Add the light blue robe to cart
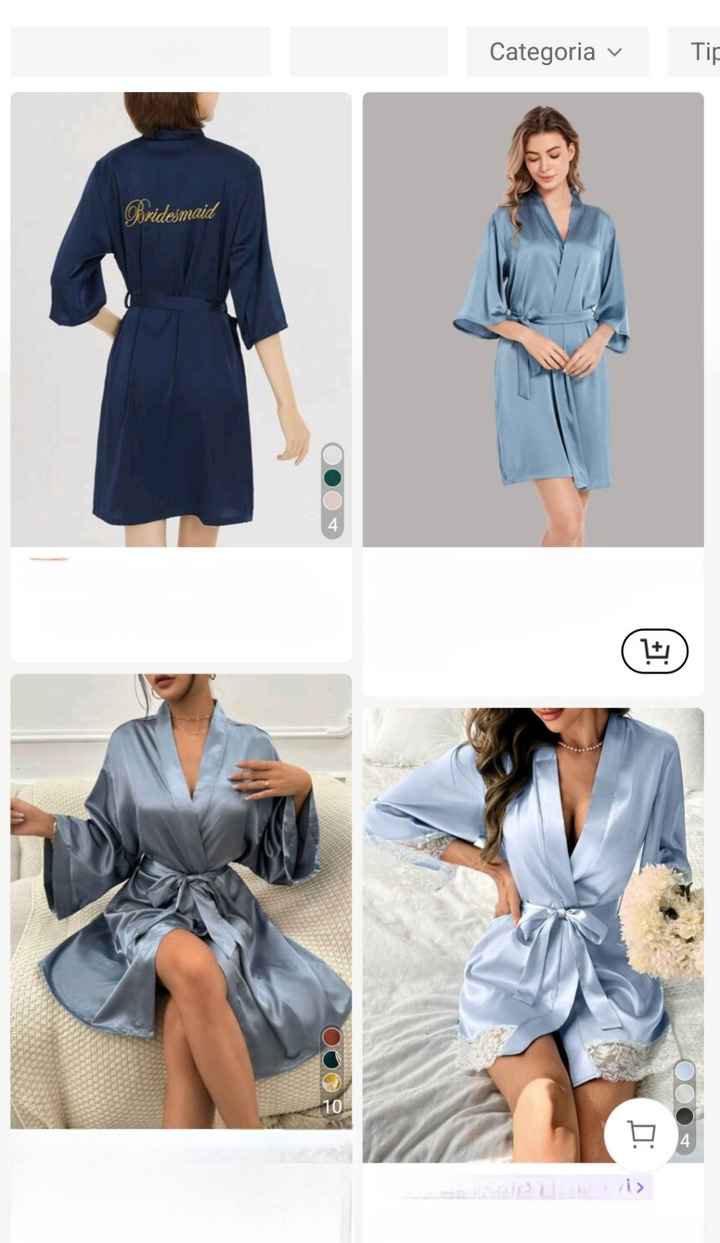720x1243 pixels. 654,651
